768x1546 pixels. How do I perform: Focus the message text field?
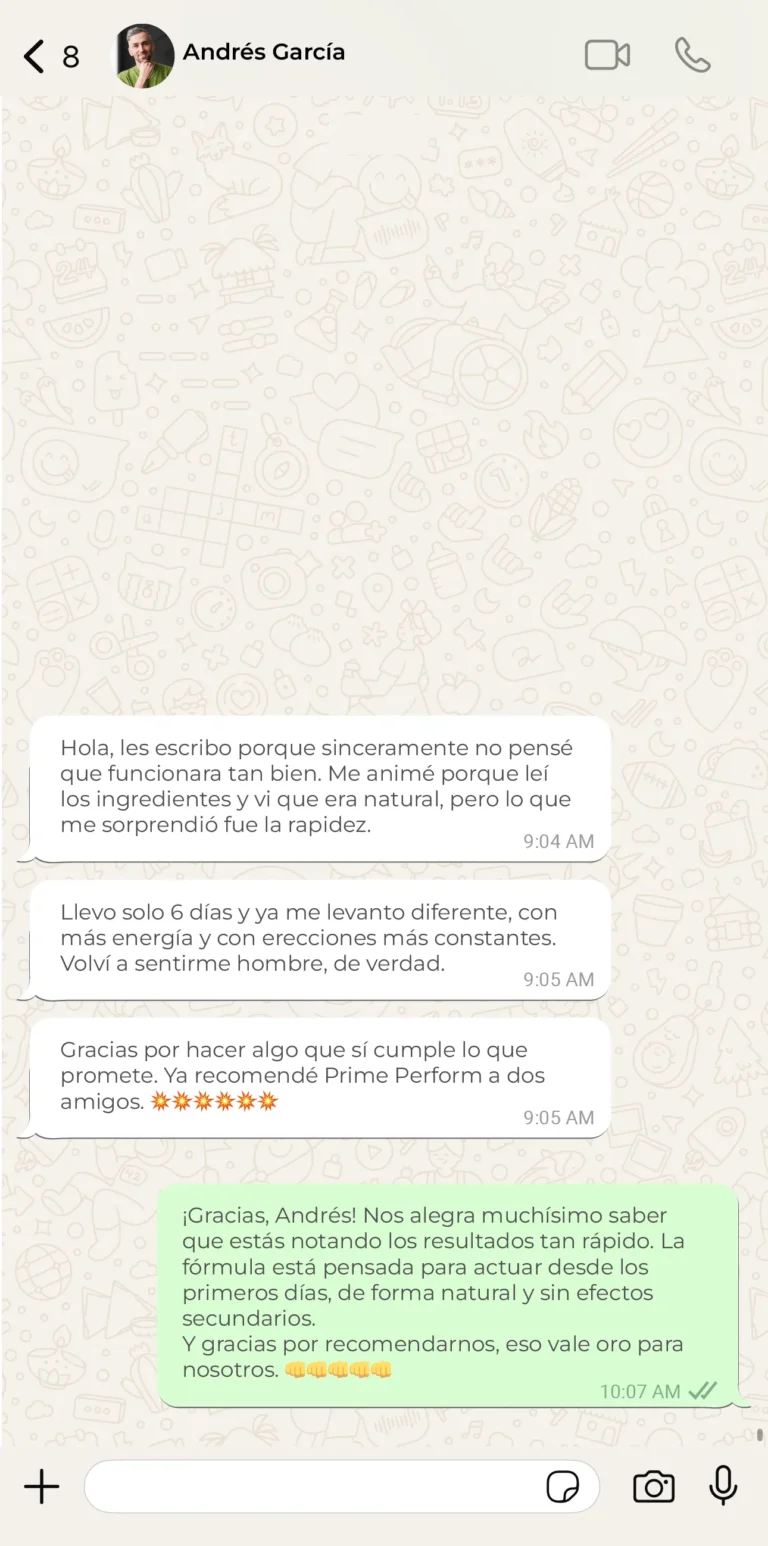pos(310,1487)
